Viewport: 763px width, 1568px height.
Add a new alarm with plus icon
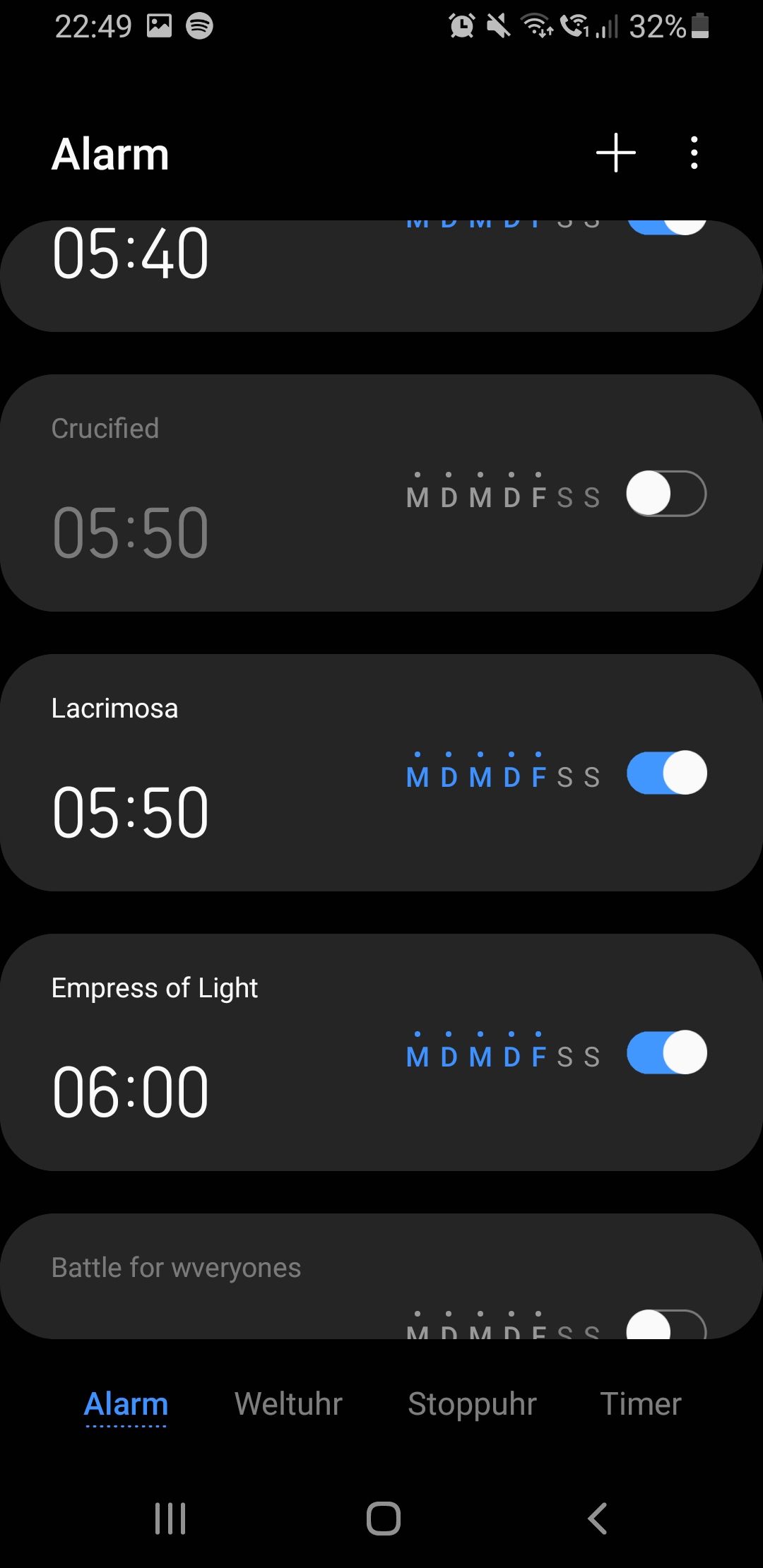coord(615,153)
